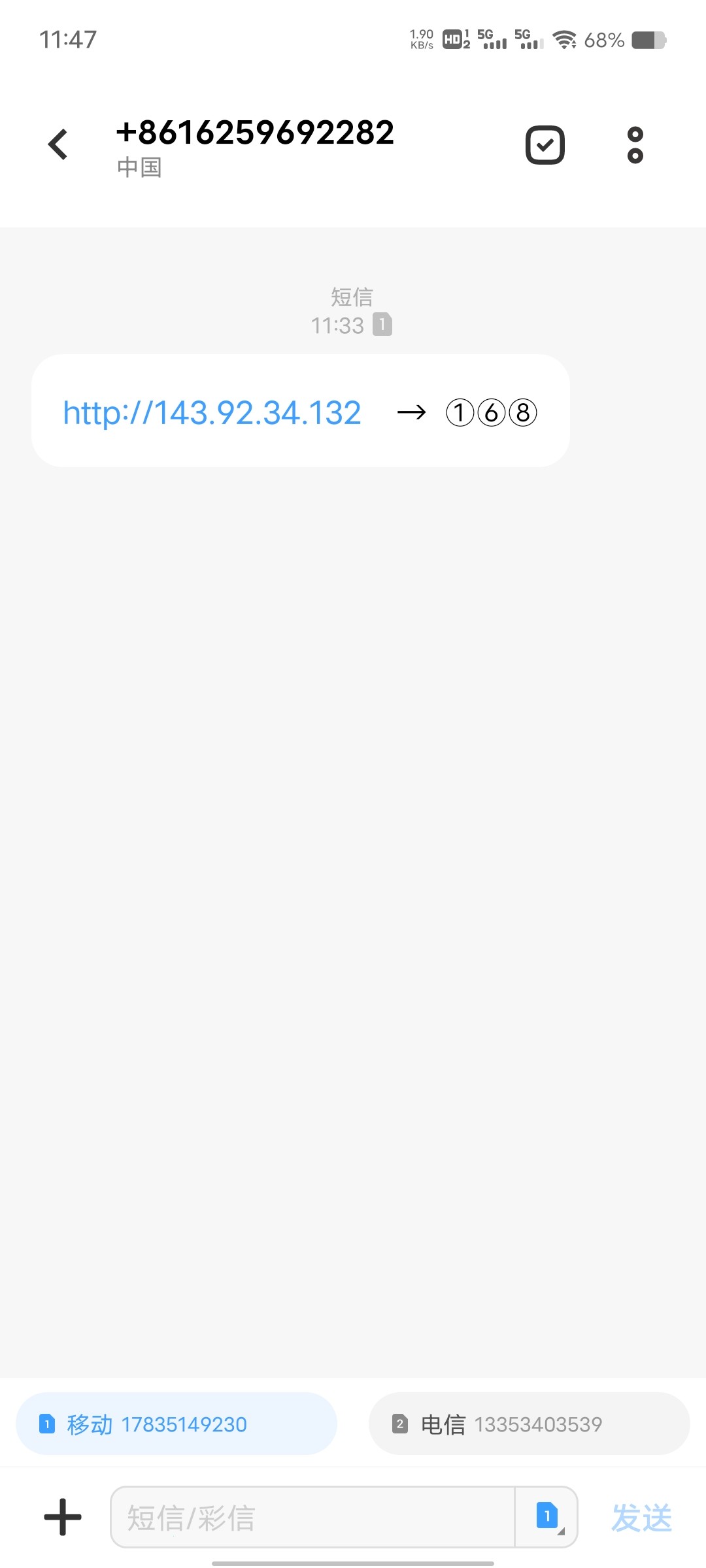The height and width of the screenshot is (1568, 706).
Task: Open the two-dot overflow menu
Action: 635,144
